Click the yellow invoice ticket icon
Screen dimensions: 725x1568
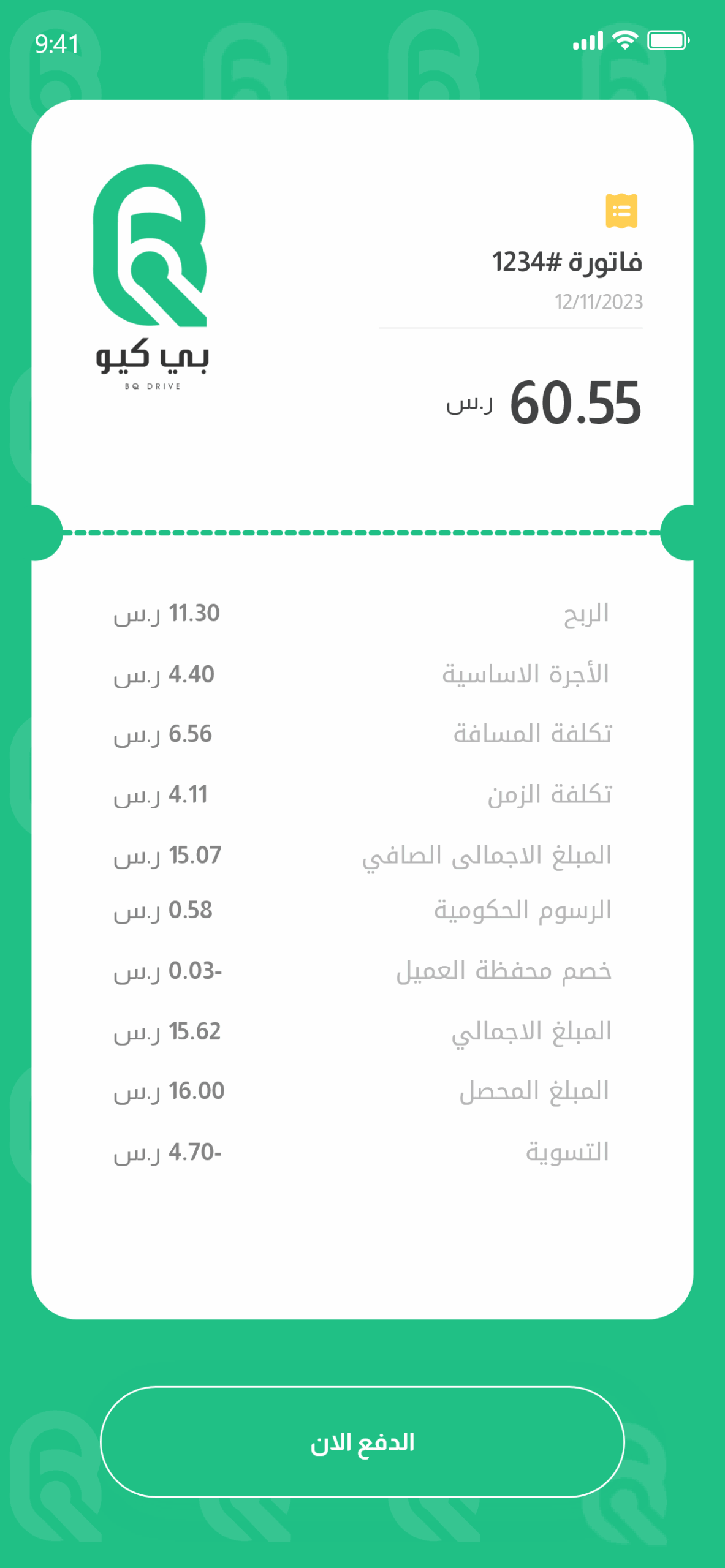click(621, 212)
